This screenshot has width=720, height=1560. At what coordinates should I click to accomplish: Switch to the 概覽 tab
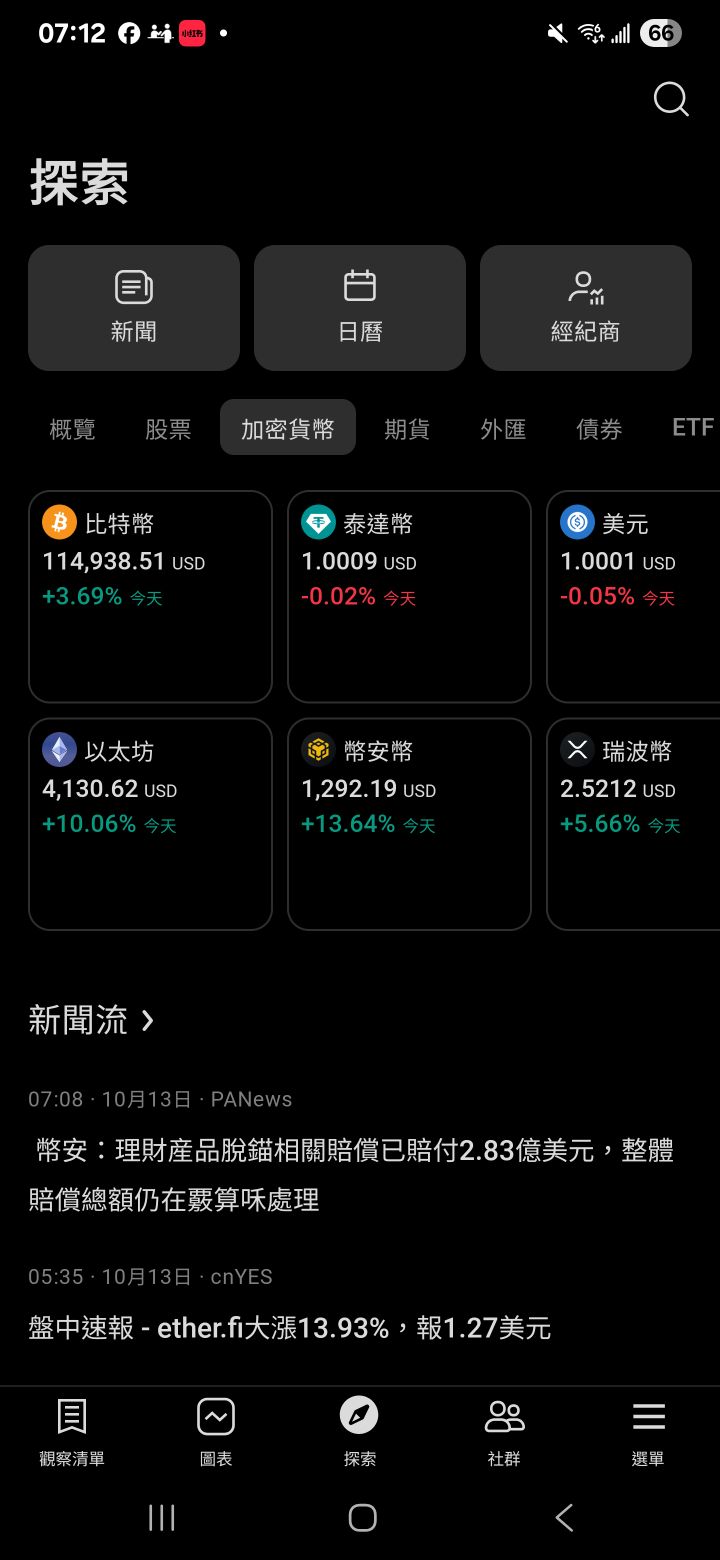click(73, 429)
